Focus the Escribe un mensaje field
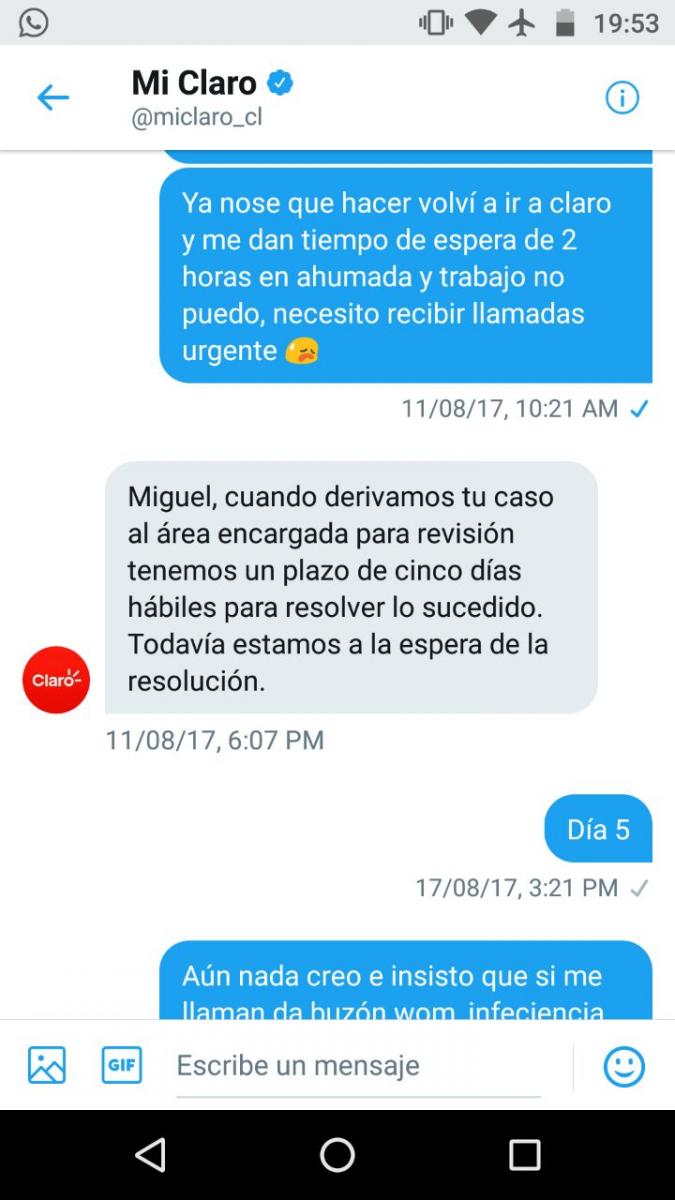The width and height of the screenshot is (675, 1200). [358, 1066]
